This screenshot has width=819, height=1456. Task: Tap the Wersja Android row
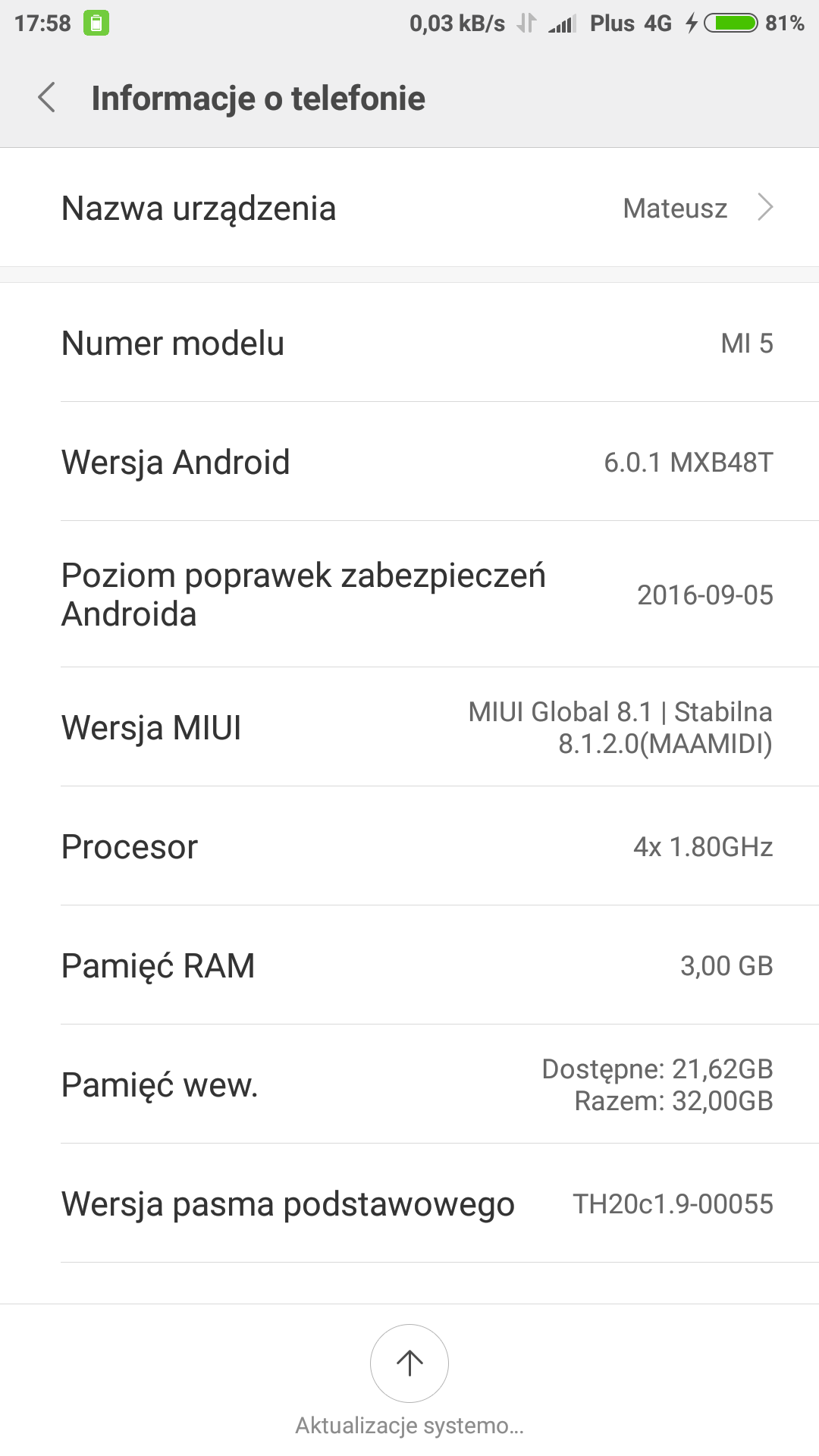pos(409,462)
